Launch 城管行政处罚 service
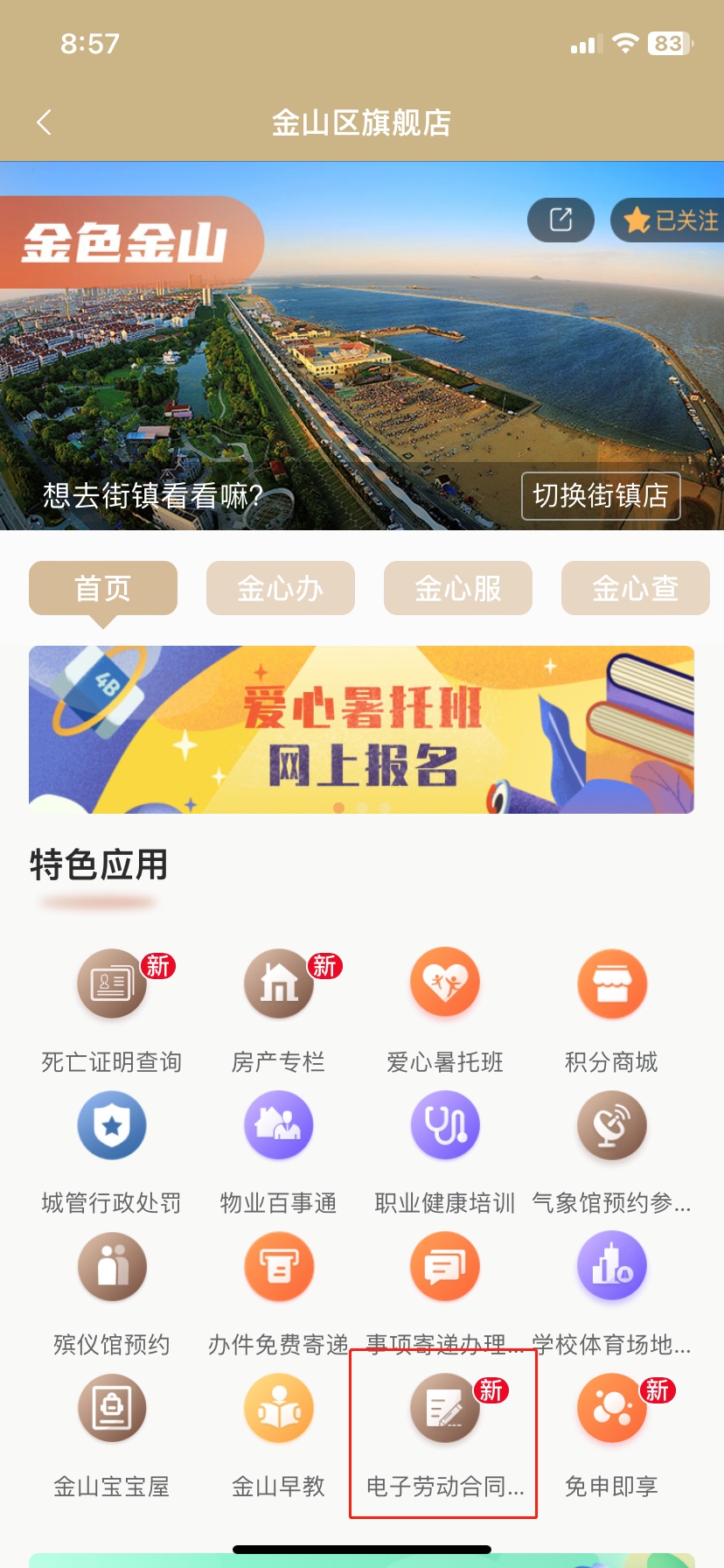724x1568 pixels. pos(112,1126)
